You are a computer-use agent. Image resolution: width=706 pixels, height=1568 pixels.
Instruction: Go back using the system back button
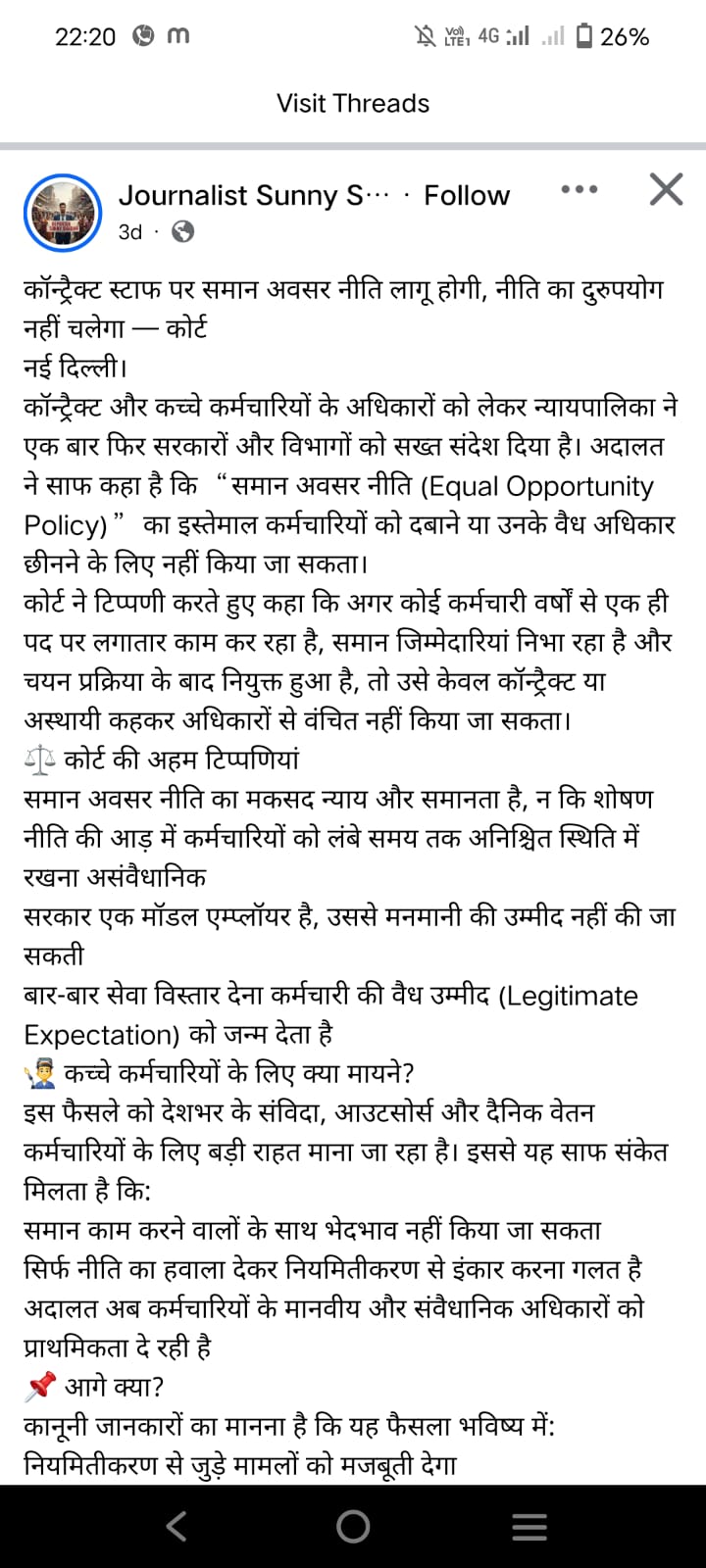pos(176,1526)
